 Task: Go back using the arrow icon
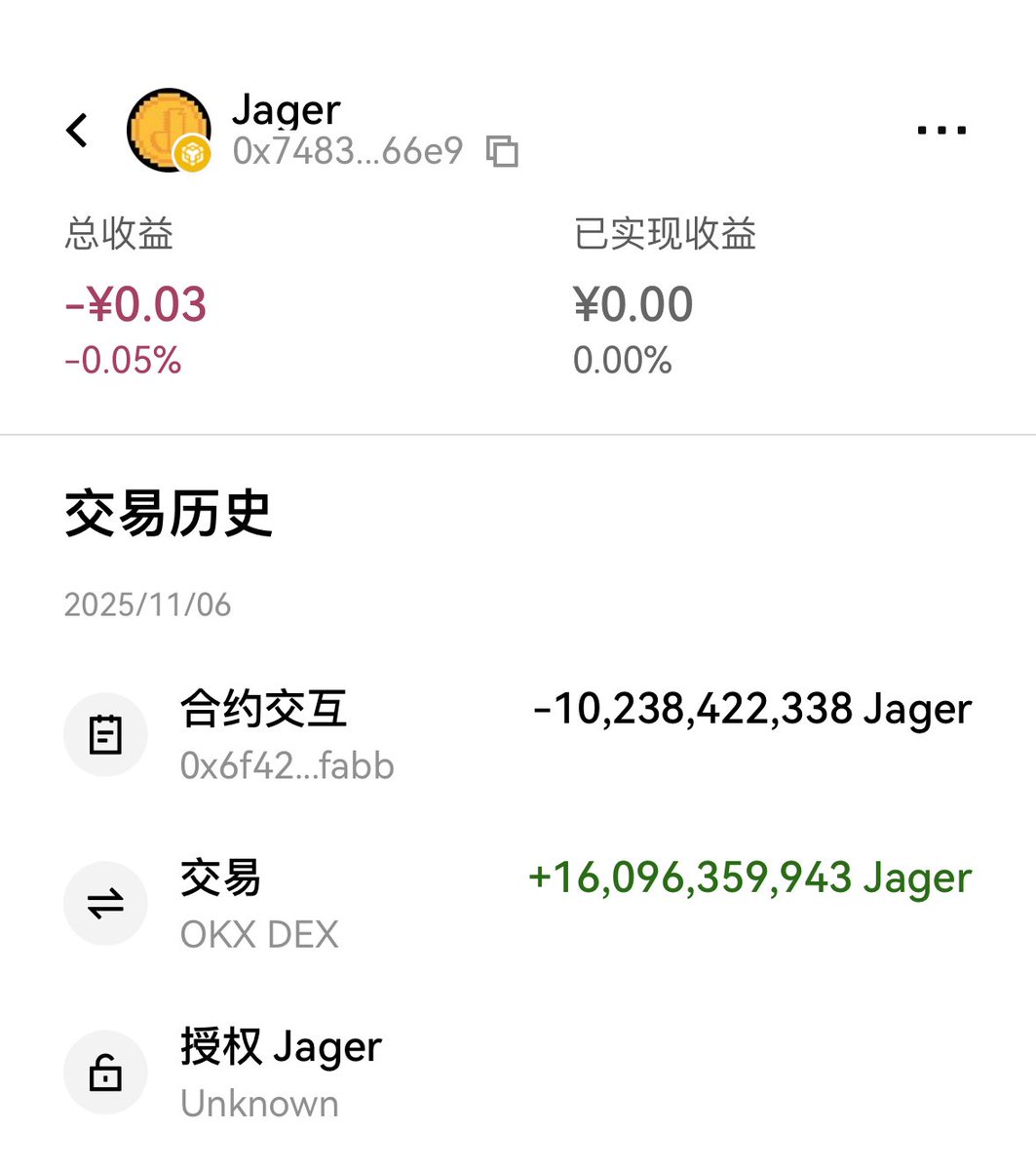coord(77,130)
